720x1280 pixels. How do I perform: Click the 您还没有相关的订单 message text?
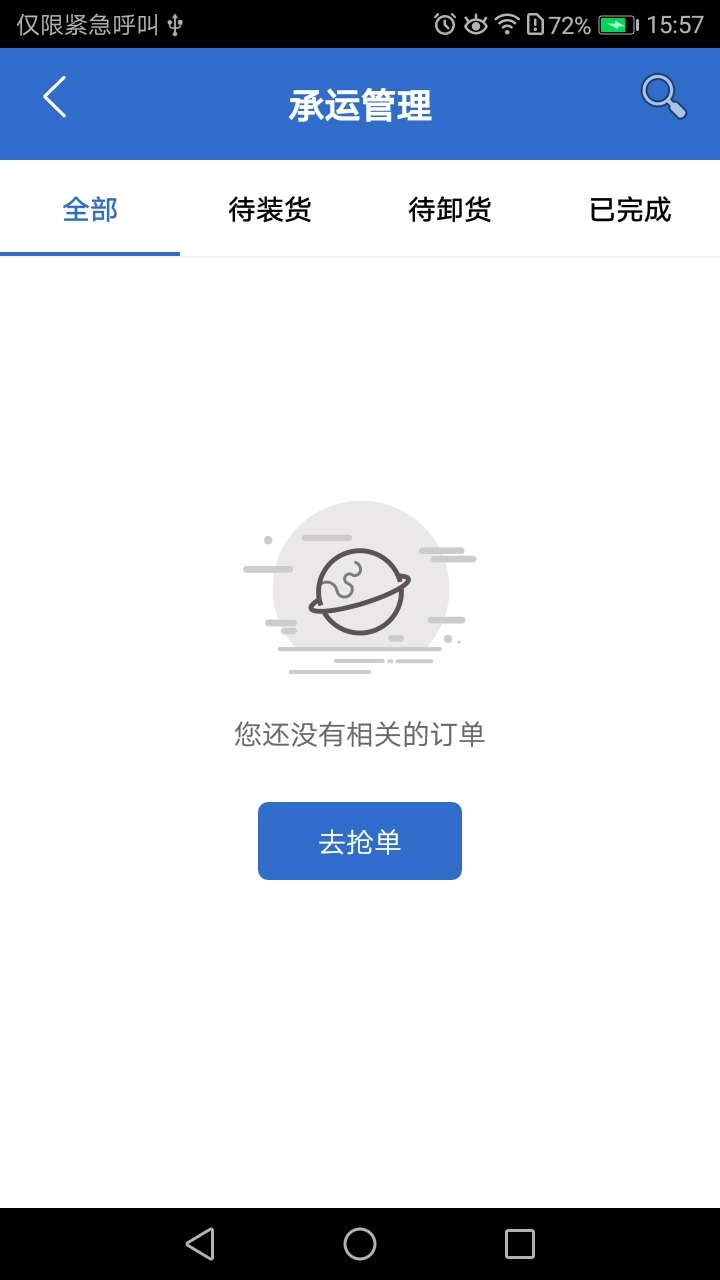[360, 733]
